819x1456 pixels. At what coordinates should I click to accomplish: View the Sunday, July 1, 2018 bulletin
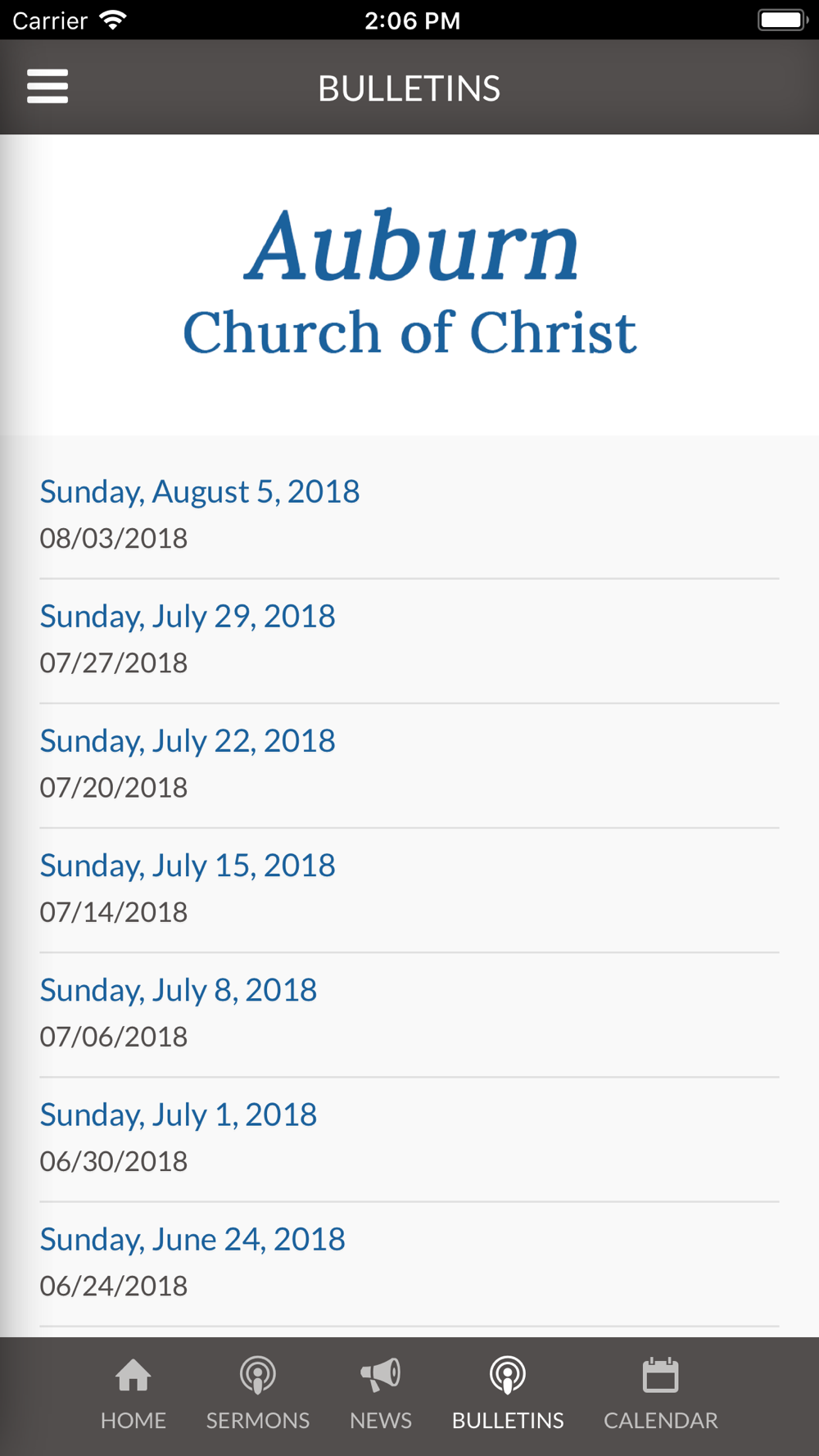pos(409,1138)
